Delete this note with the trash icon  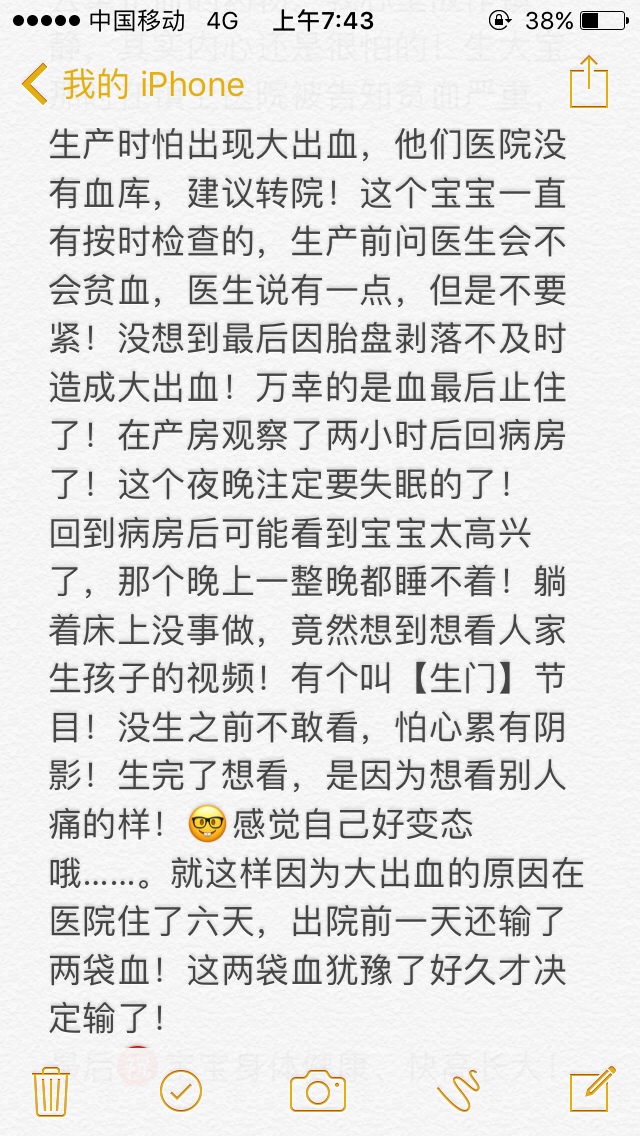point(50,1090)
